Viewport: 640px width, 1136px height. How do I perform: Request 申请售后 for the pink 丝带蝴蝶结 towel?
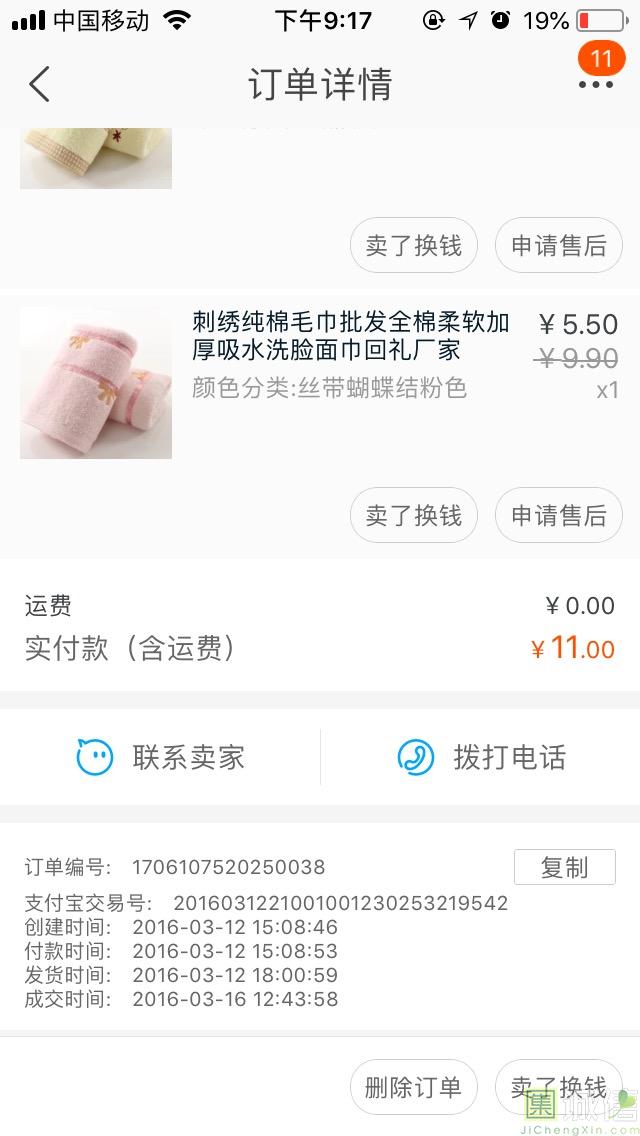click(x=558, y=515)
